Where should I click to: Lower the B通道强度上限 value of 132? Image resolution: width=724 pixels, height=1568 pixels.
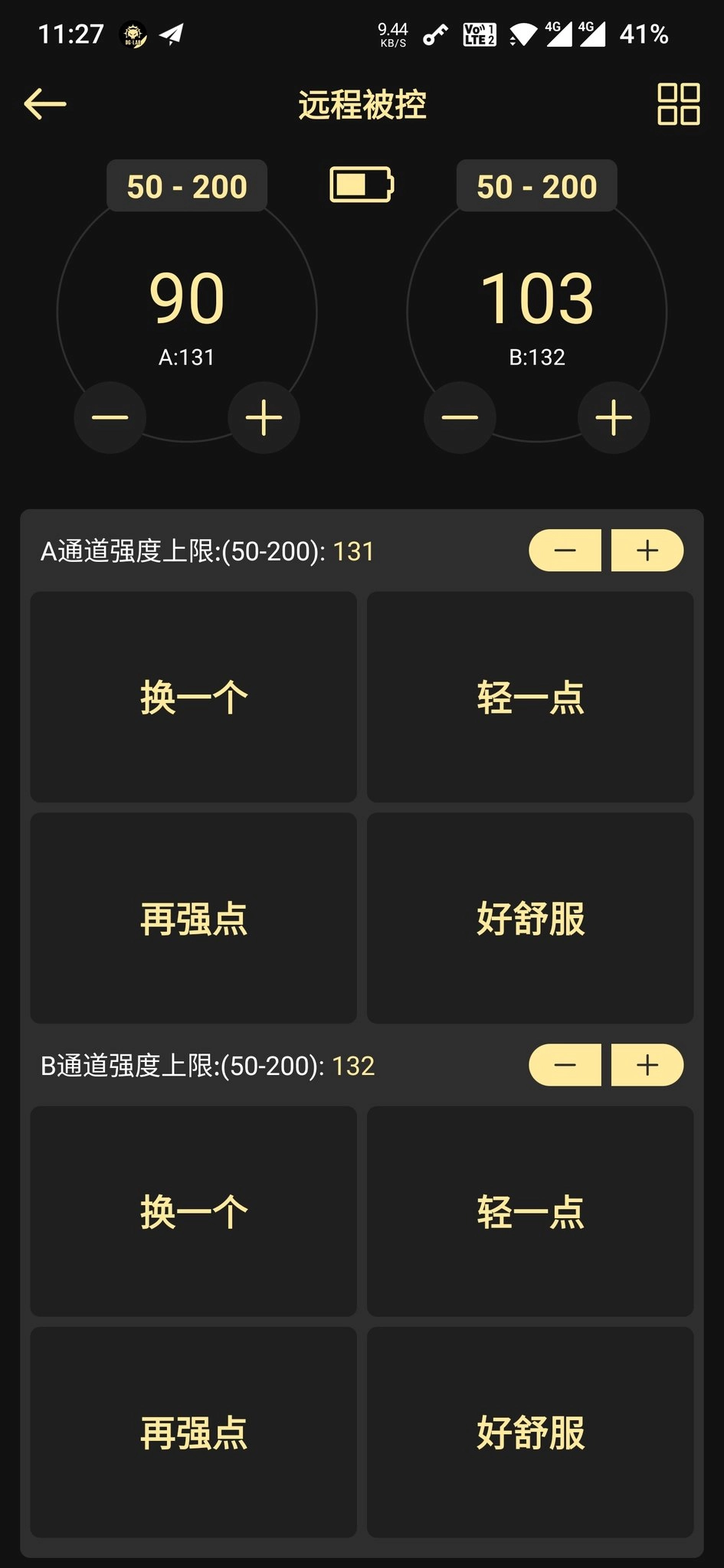coord(565,1065)
